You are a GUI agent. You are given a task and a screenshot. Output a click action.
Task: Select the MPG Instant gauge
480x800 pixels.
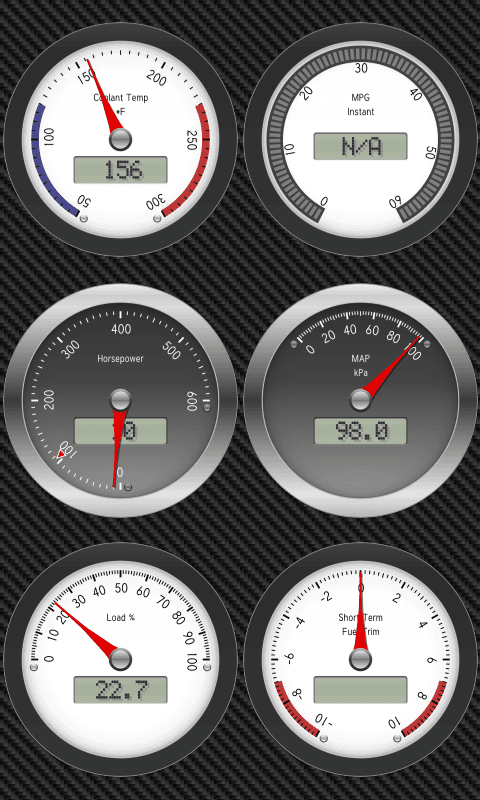point(360,139)
